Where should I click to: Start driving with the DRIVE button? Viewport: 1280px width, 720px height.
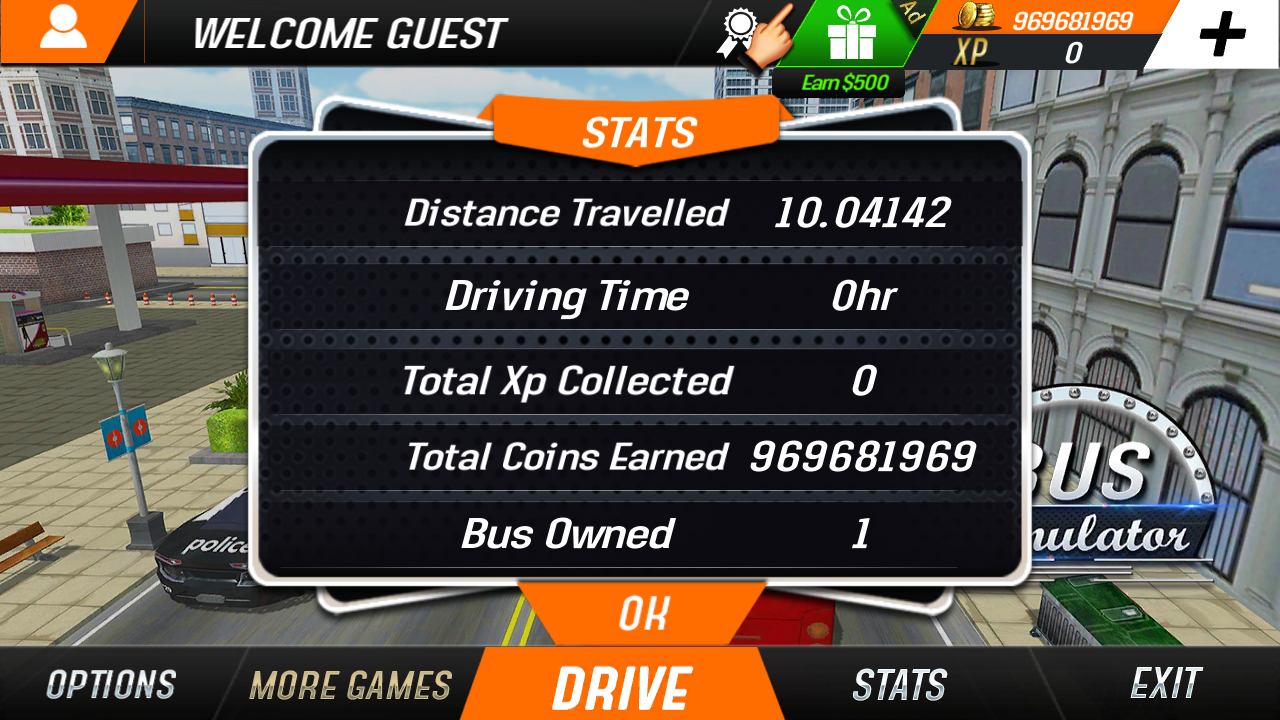tap(621, 687)
